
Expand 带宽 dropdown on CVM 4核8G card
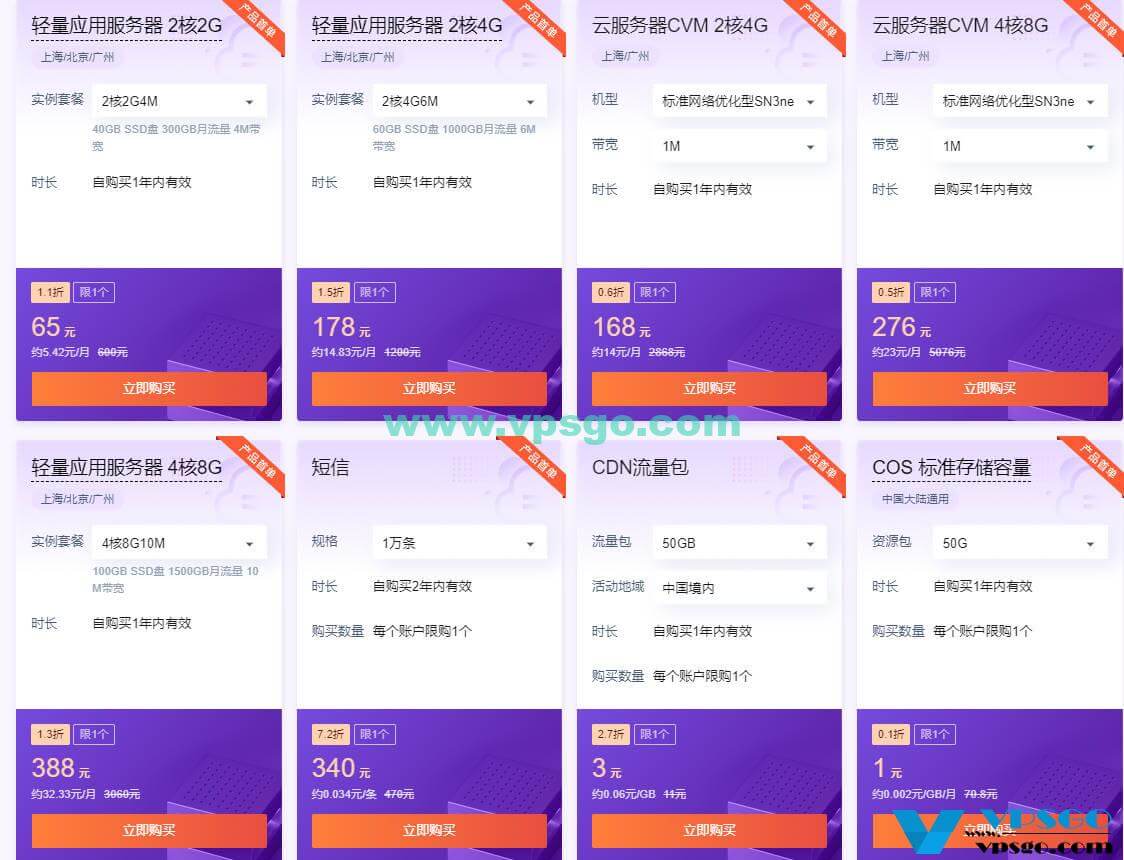(1019, 146)
